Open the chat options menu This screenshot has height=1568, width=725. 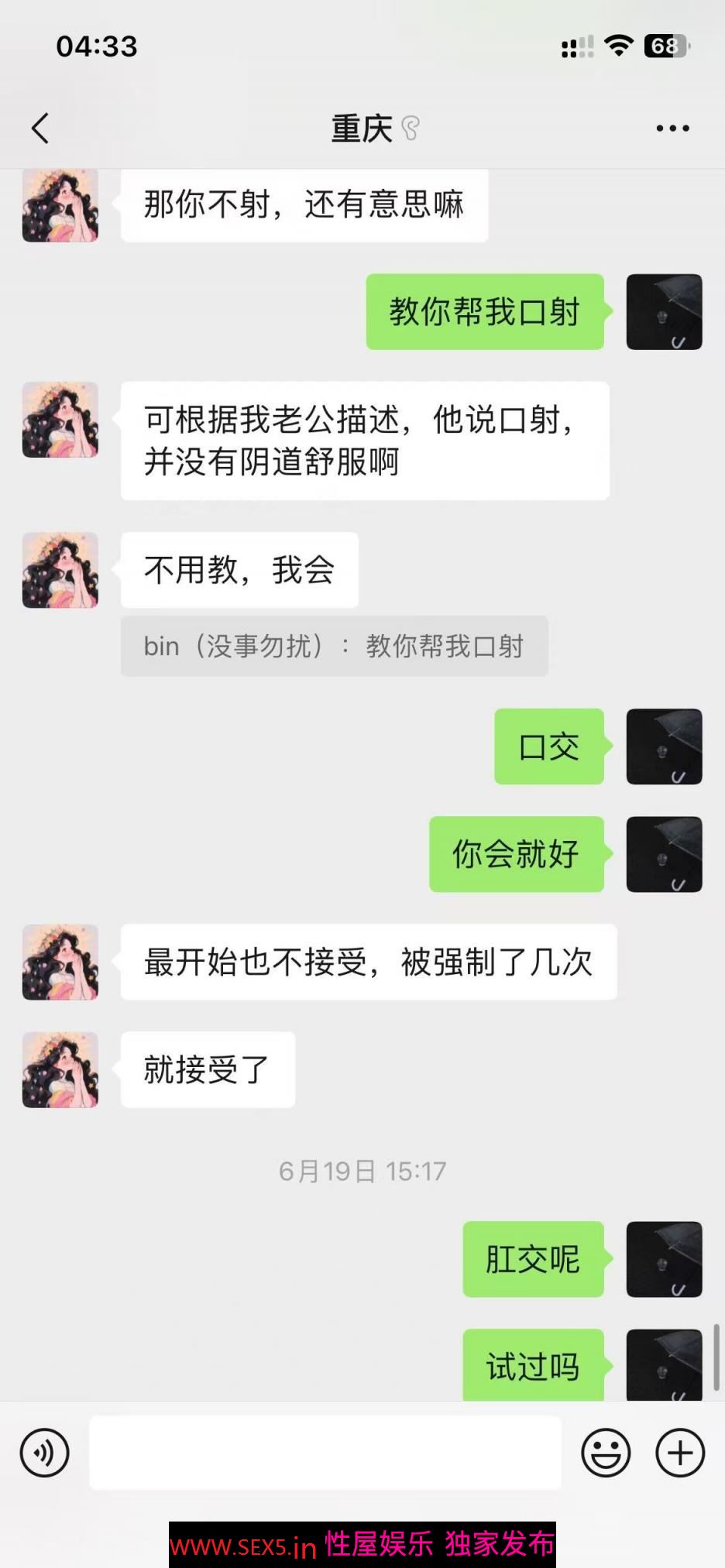tap(672, 129)
